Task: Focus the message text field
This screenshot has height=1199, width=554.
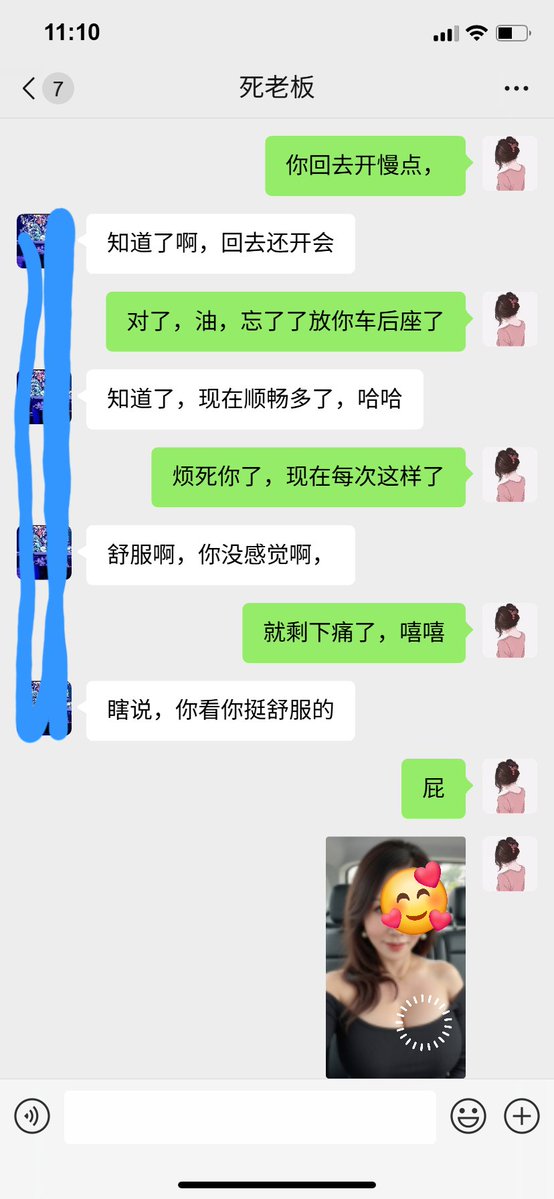Action: click(250, 1117)
